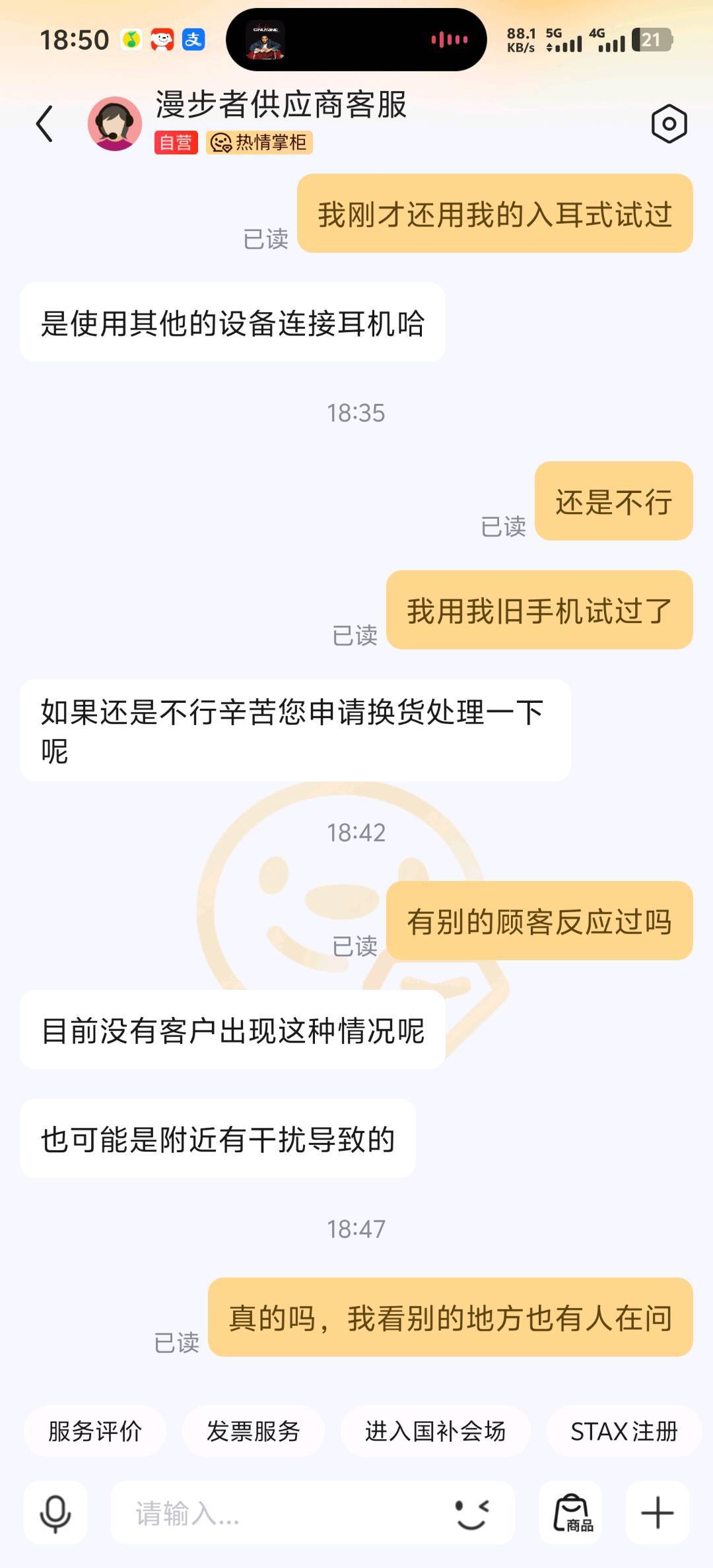This screenshot has width=713, height=1568.
Task: Go back from the customer service chat
Action: tap(44, 123)
